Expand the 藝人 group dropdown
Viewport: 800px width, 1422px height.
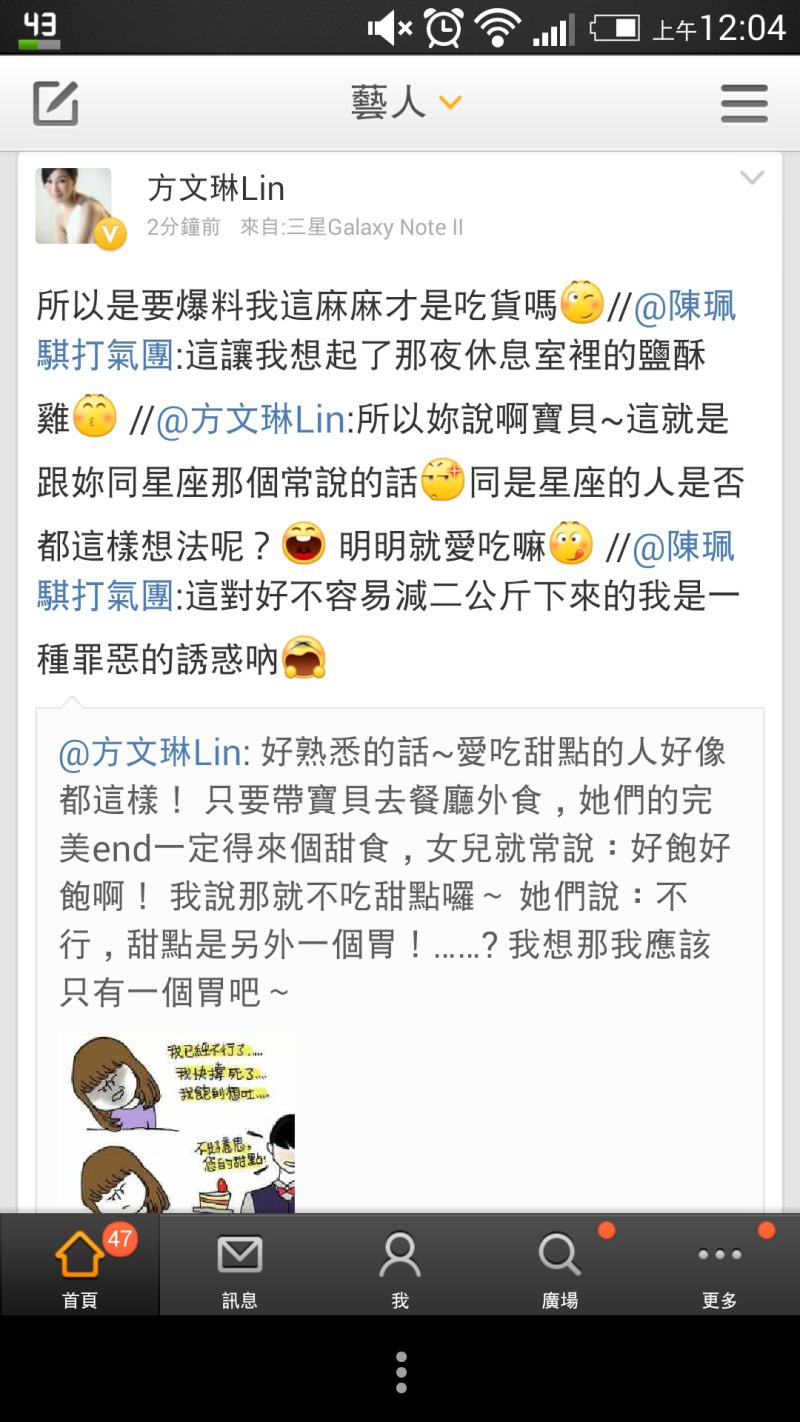tap(406, 102)
